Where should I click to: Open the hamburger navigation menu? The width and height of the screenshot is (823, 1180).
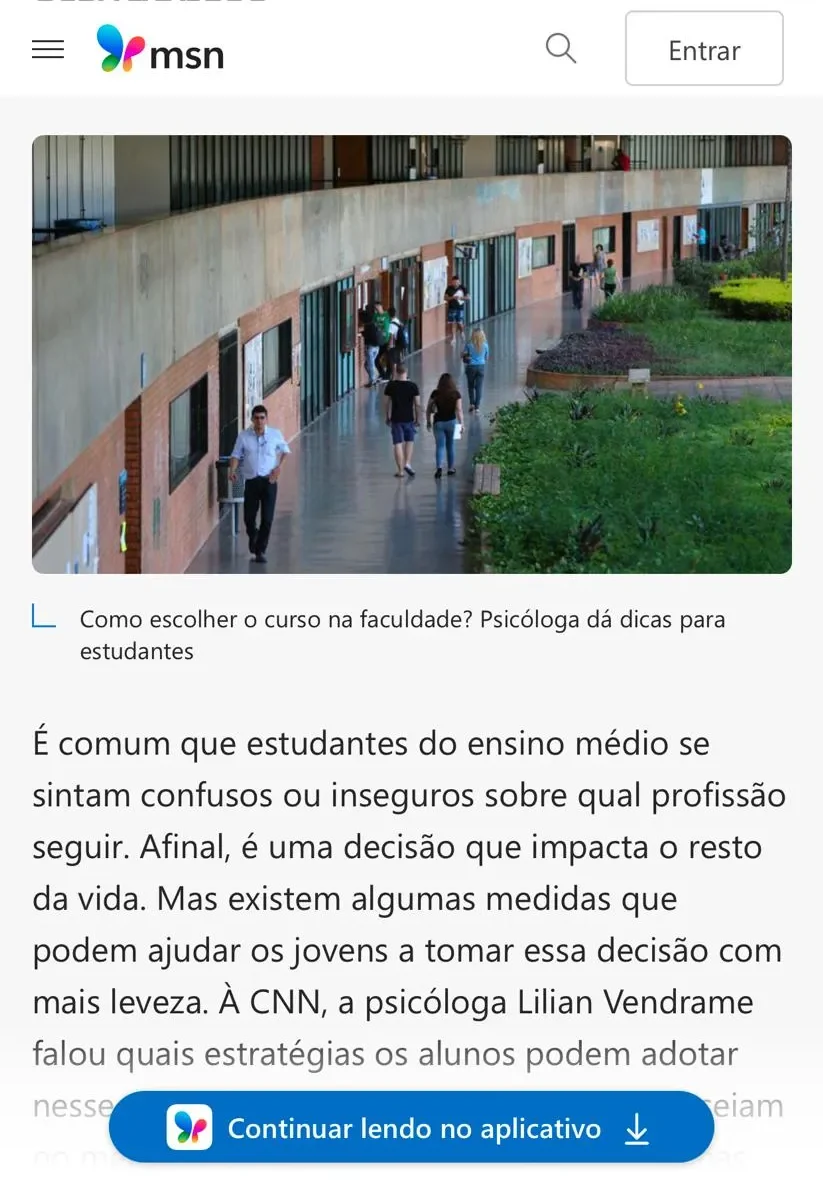click(x=48, y=49)
